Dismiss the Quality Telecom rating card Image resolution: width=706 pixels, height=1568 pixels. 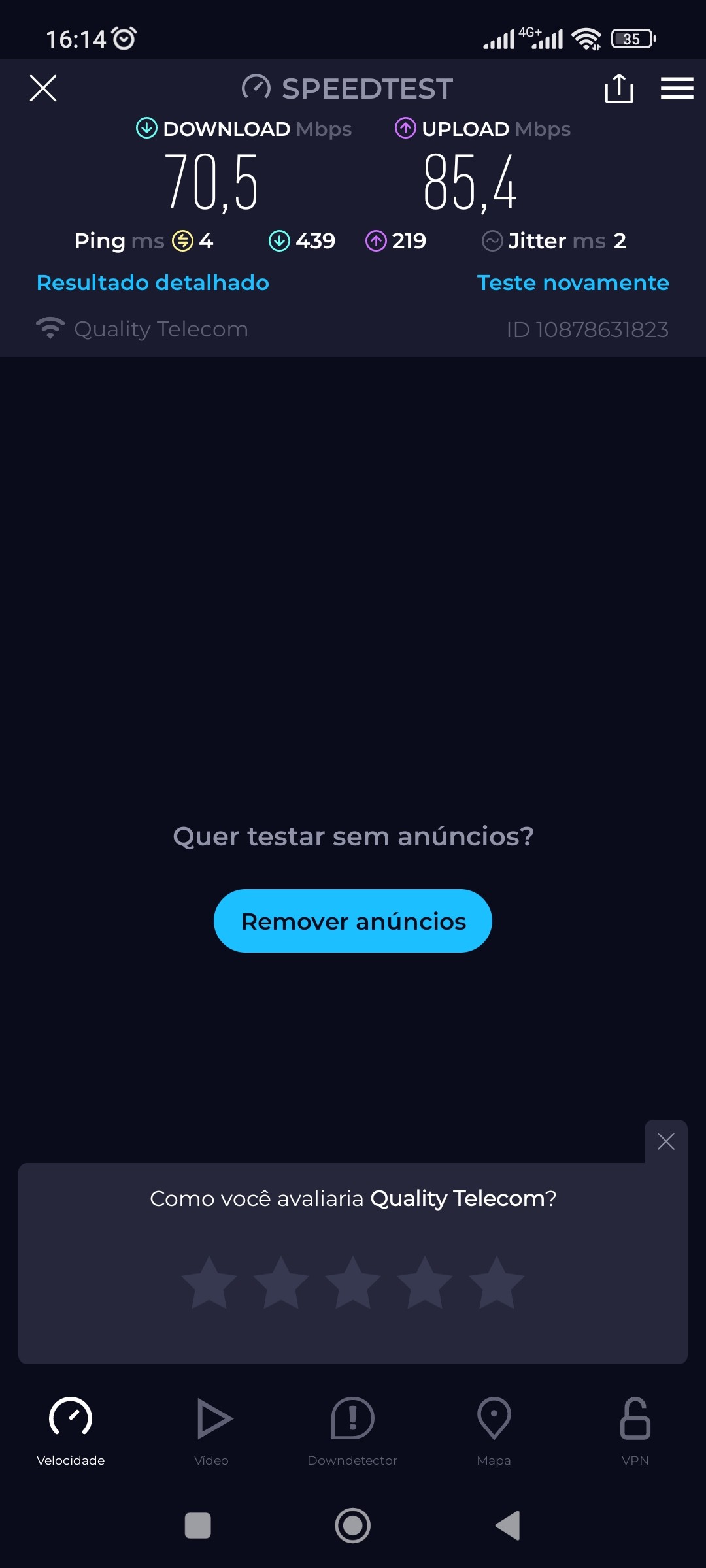coord(665,1141)
